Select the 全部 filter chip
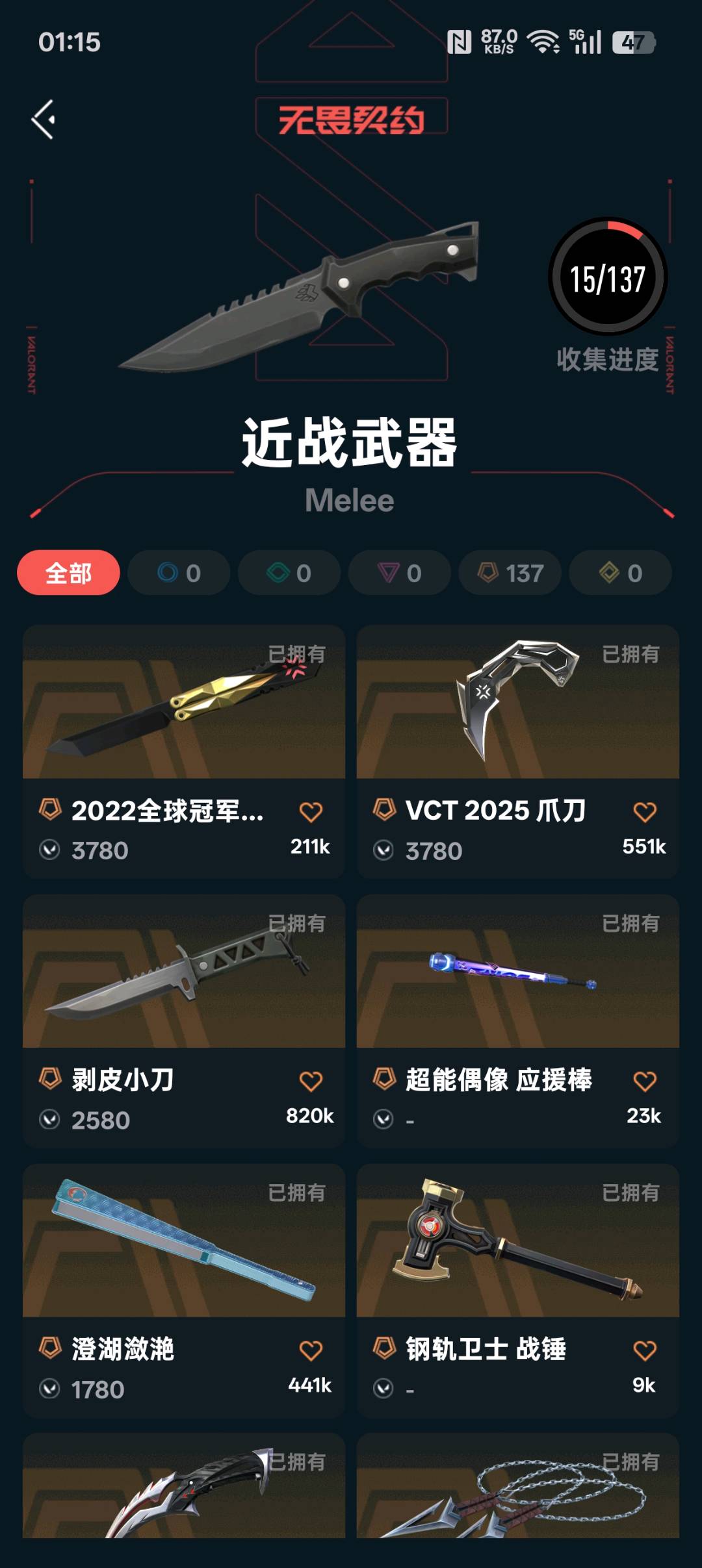Viewport: 702px width, 1568px height. (68, 573)
